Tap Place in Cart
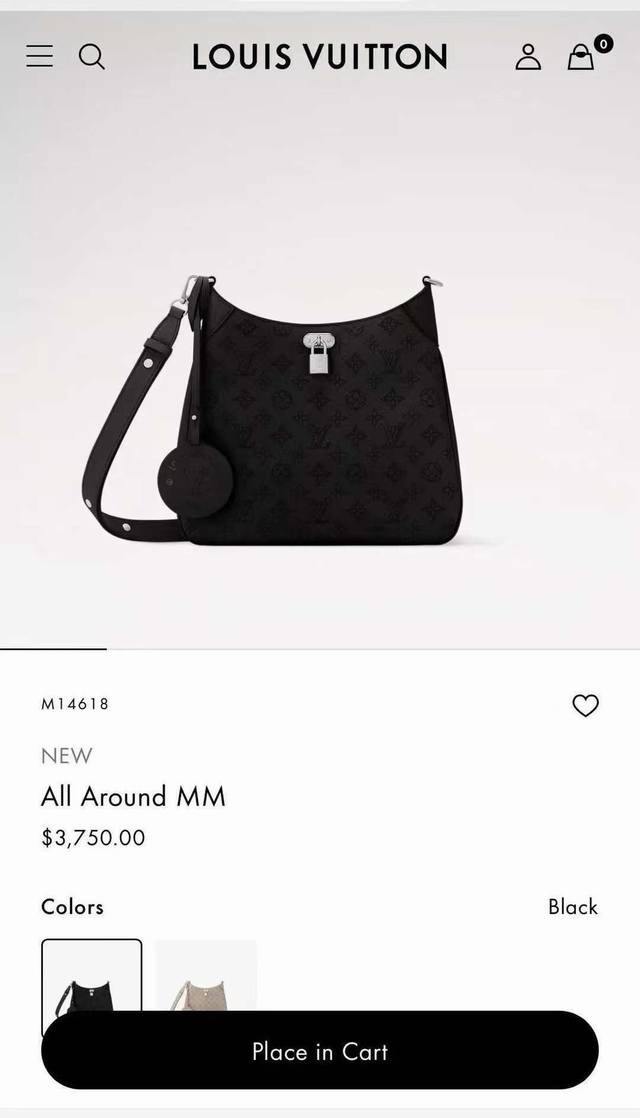The image size is (640, 1118). [320, 1051]
